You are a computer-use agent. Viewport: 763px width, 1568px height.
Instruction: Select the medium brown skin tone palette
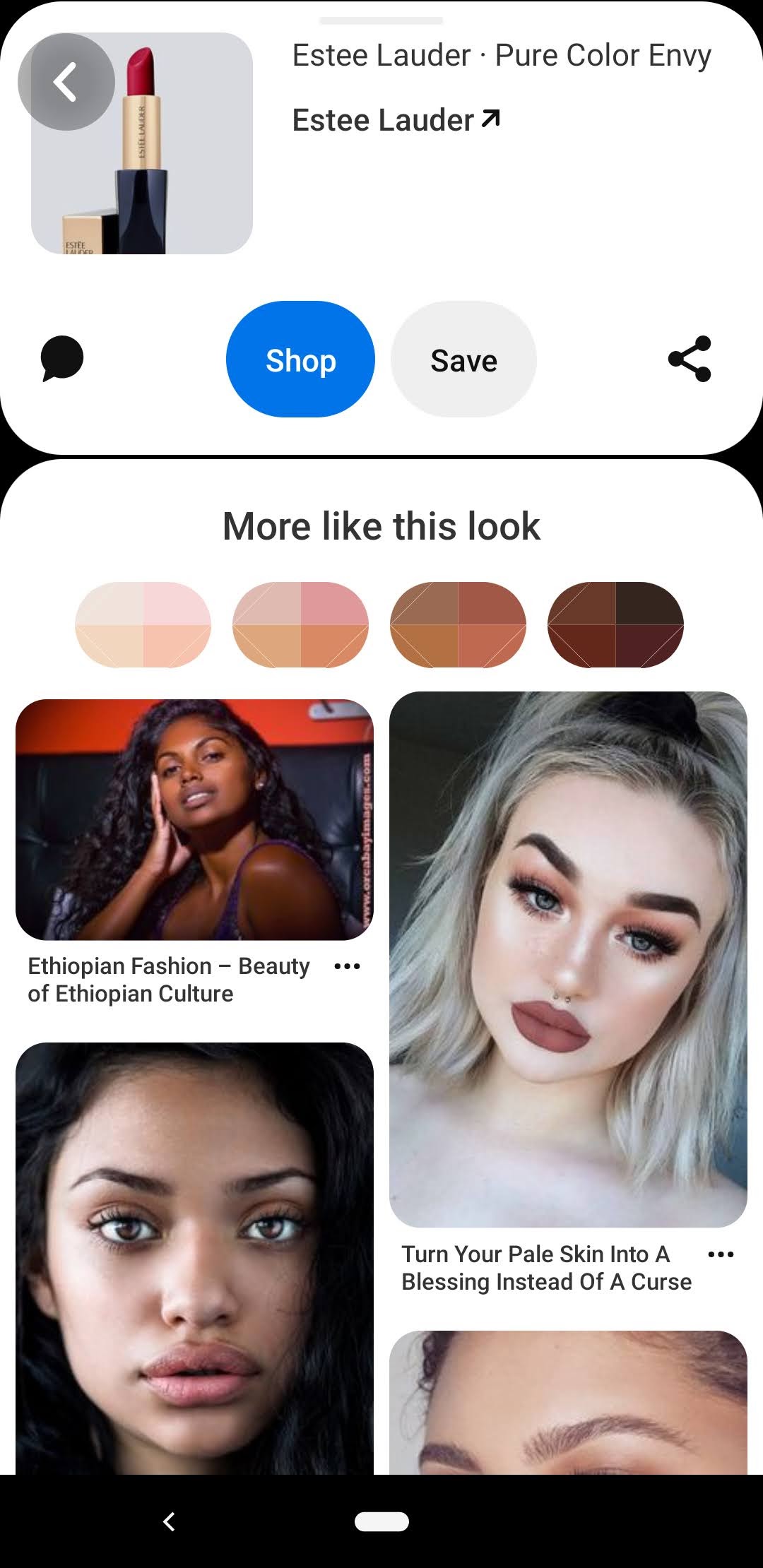tap(458, 624)
